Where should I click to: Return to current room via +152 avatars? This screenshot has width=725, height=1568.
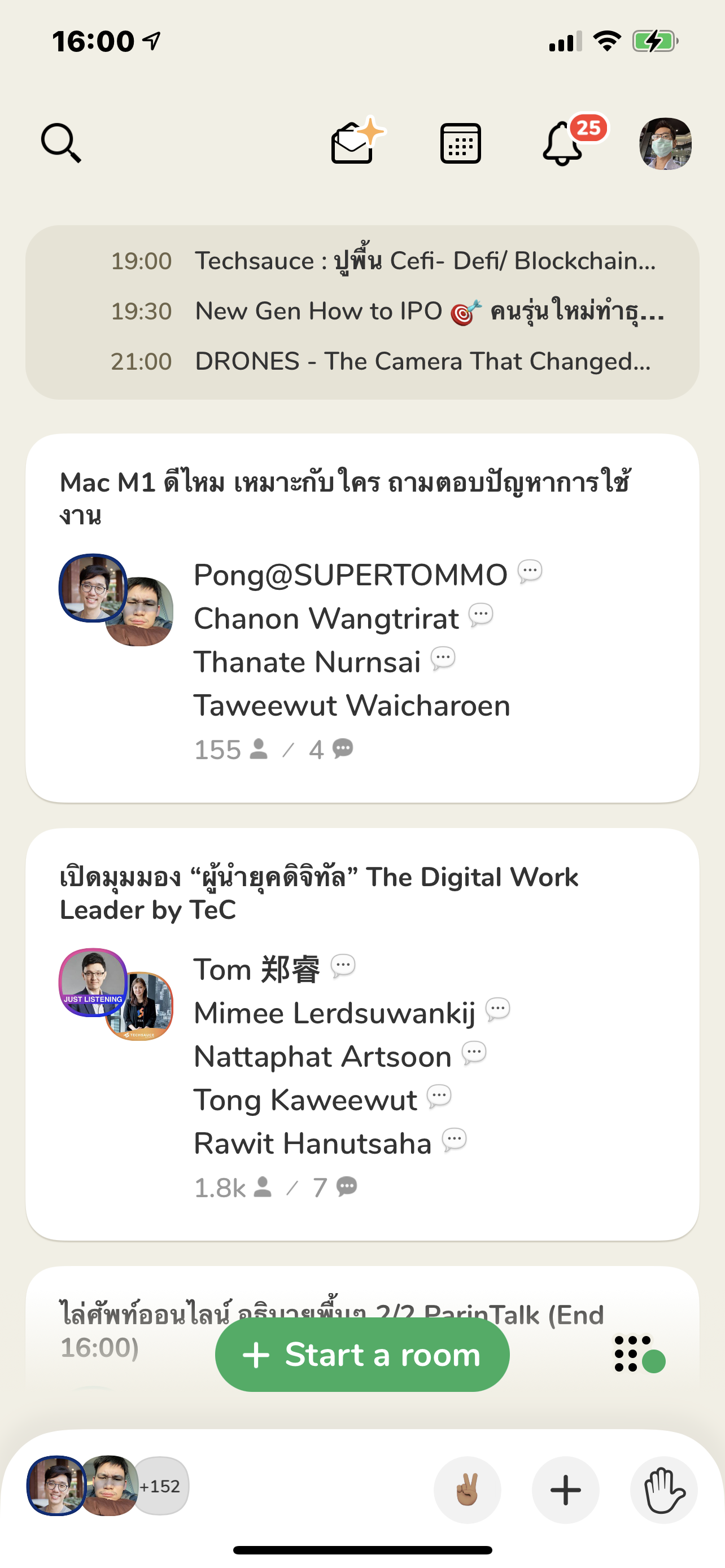pyautogui.click(x=108, y=1486)
